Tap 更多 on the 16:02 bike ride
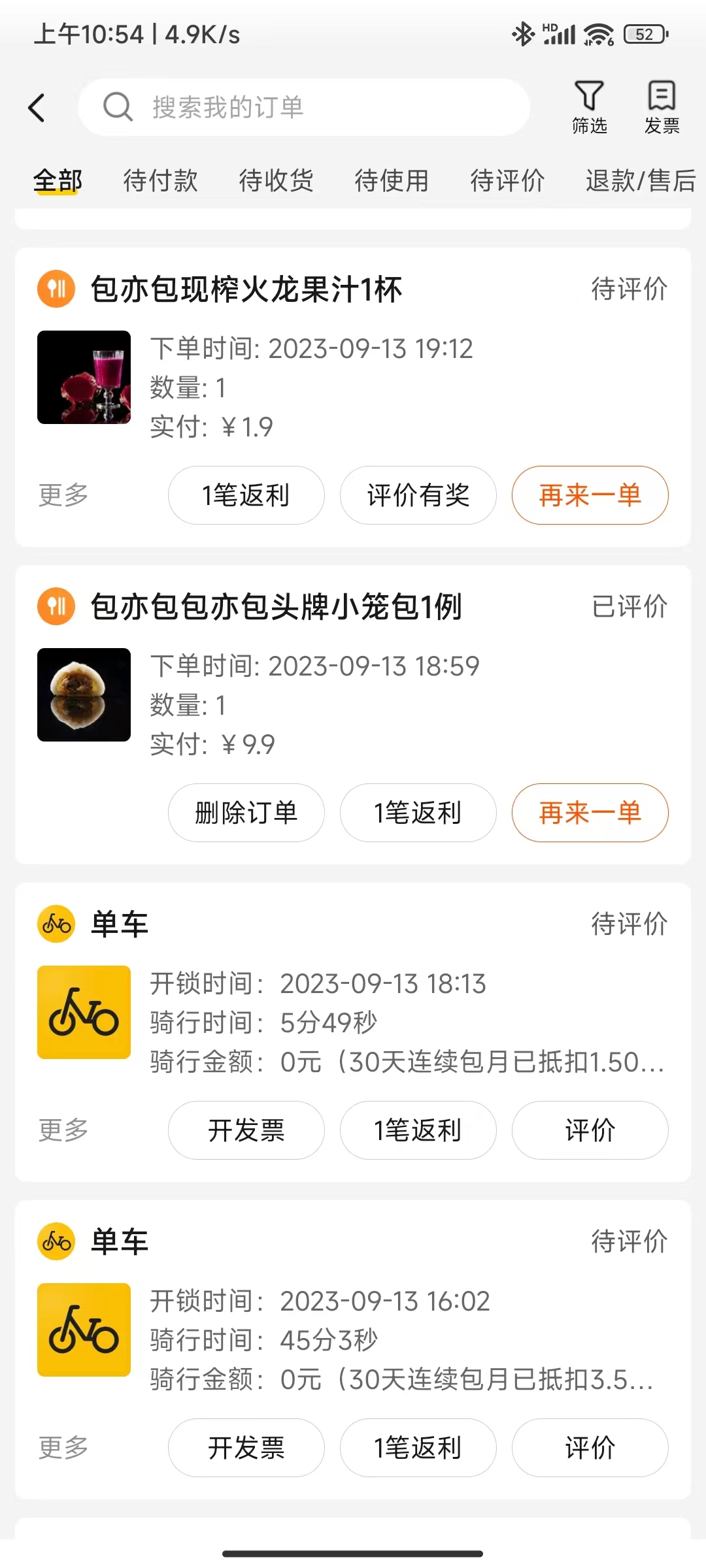This screenshot has height=1568, width=706. click(63, 1448)
